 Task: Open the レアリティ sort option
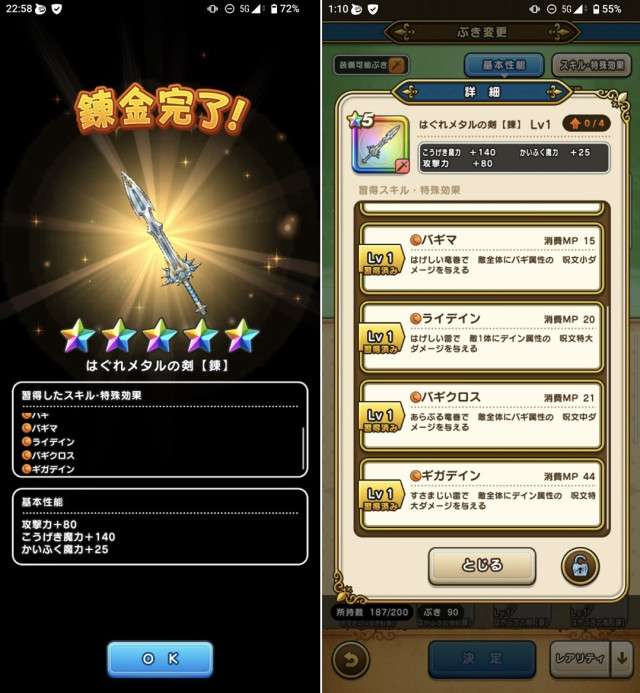point(578,660)
